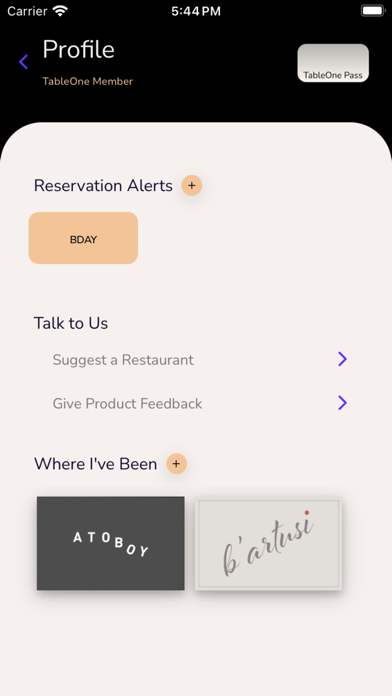Image resolution: width=392 pixels, height=696 pixels.
Task: Open the Atoboy restaurant card
Action: [111, 543]
